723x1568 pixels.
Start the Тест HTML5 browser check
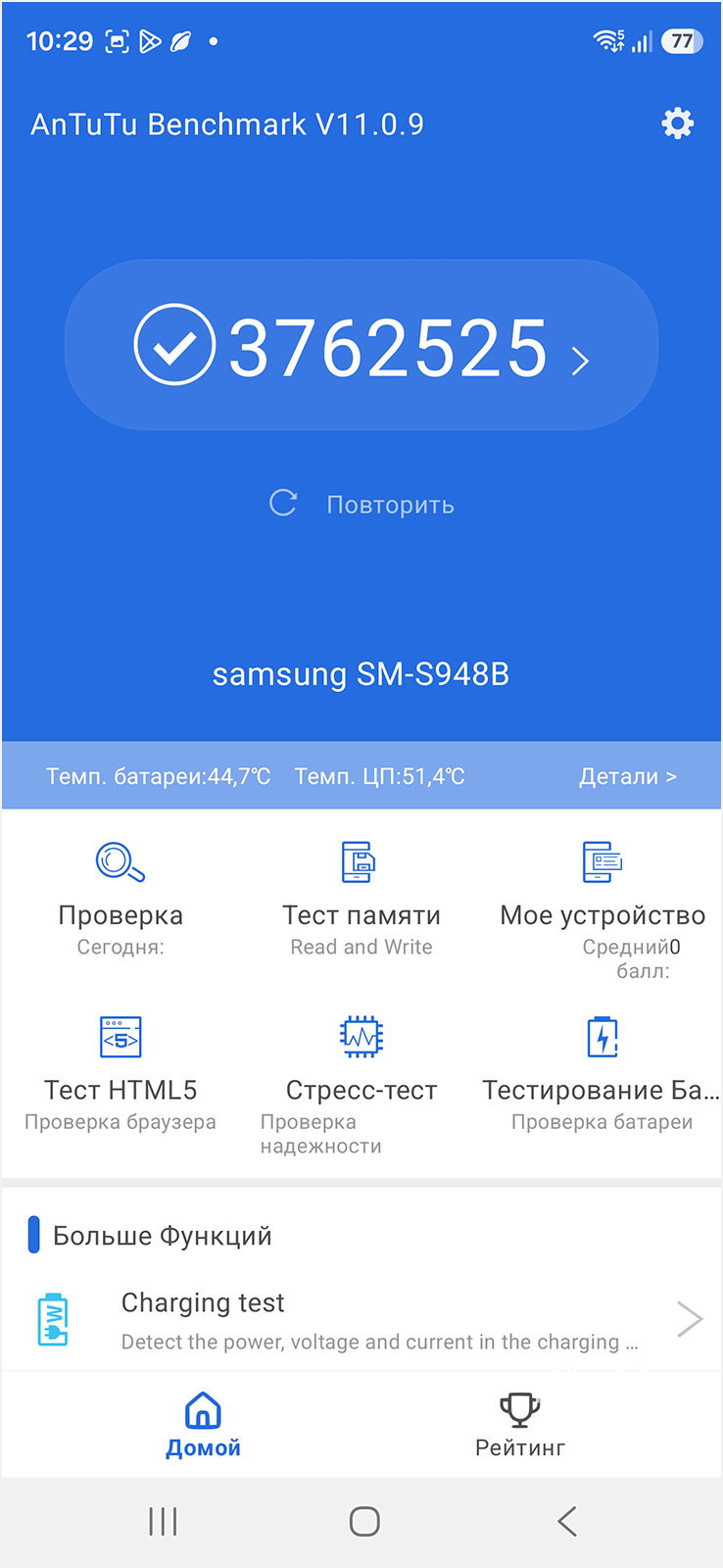point(120,1072)
